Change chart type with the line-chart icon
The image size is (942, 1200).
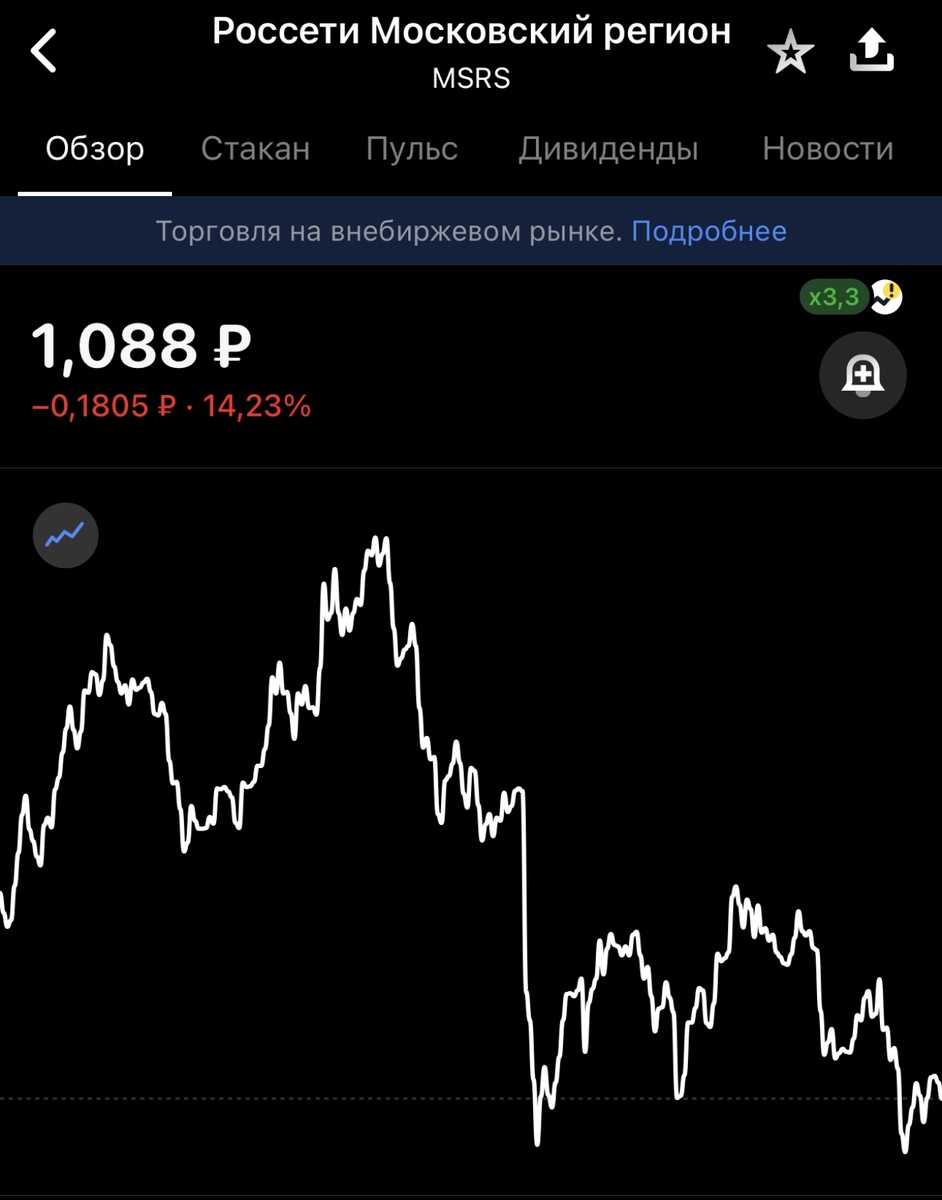tap(66, 536)
